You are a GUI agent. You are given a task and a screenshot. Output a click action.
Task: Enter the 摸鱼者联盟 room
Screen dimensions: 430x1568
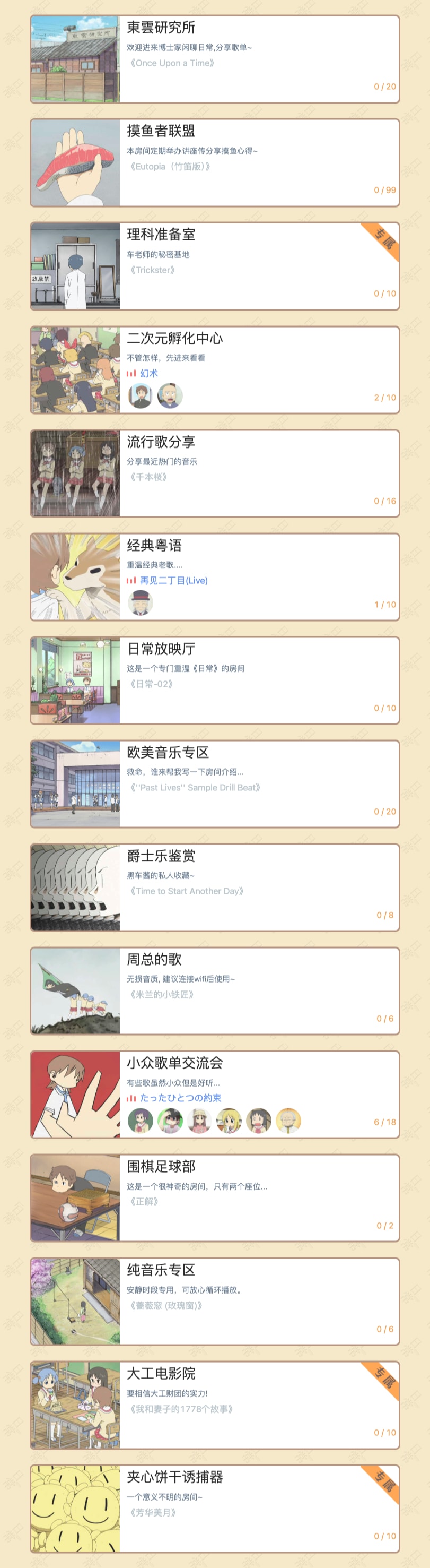tap(215, 162)
